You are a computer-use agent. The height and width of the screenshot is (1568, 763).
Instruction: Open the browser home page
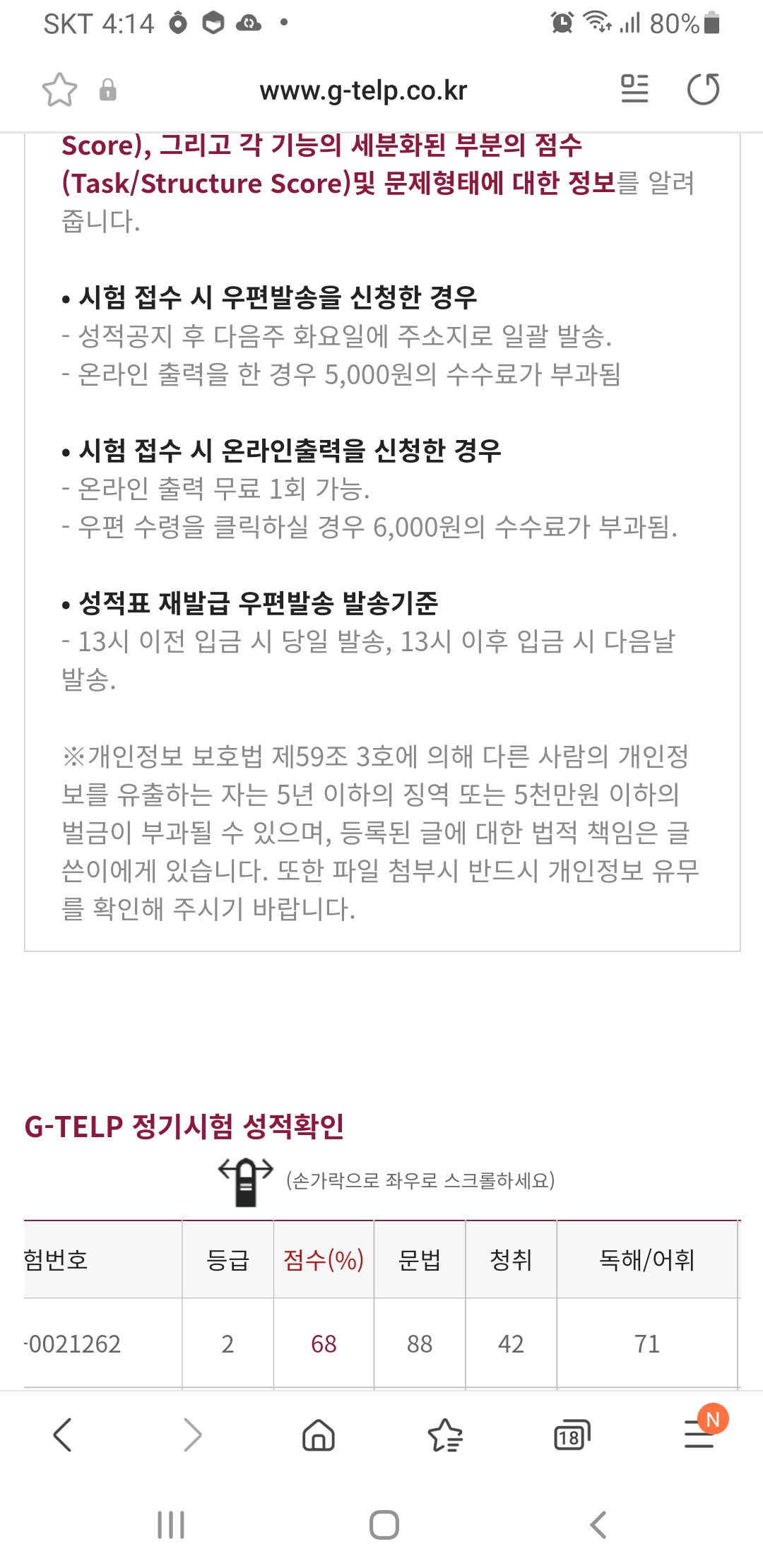click(319, 1435)
